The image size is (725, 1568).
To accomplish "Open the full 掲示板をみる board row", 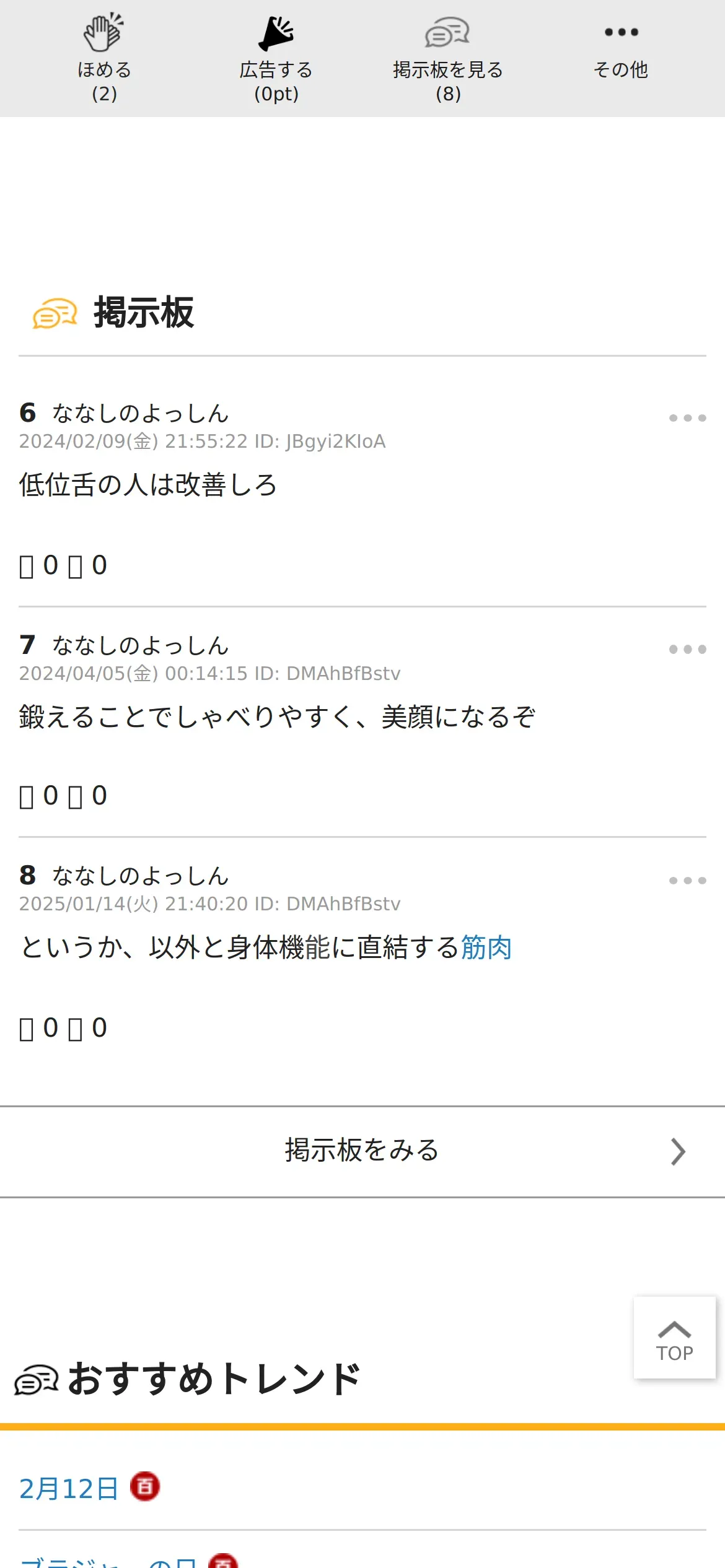I will [362, 1151].
